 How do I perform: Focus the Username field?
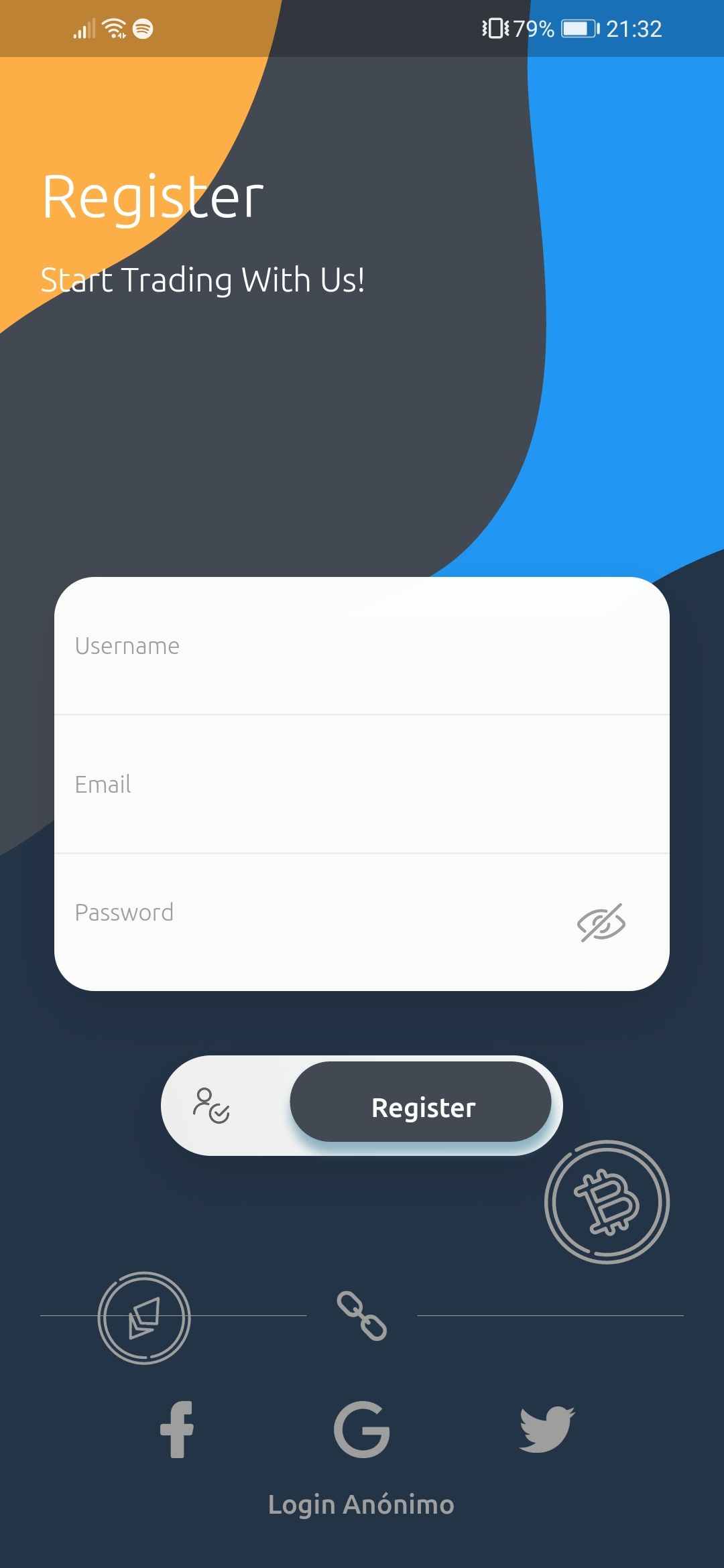tap(362, 646)
